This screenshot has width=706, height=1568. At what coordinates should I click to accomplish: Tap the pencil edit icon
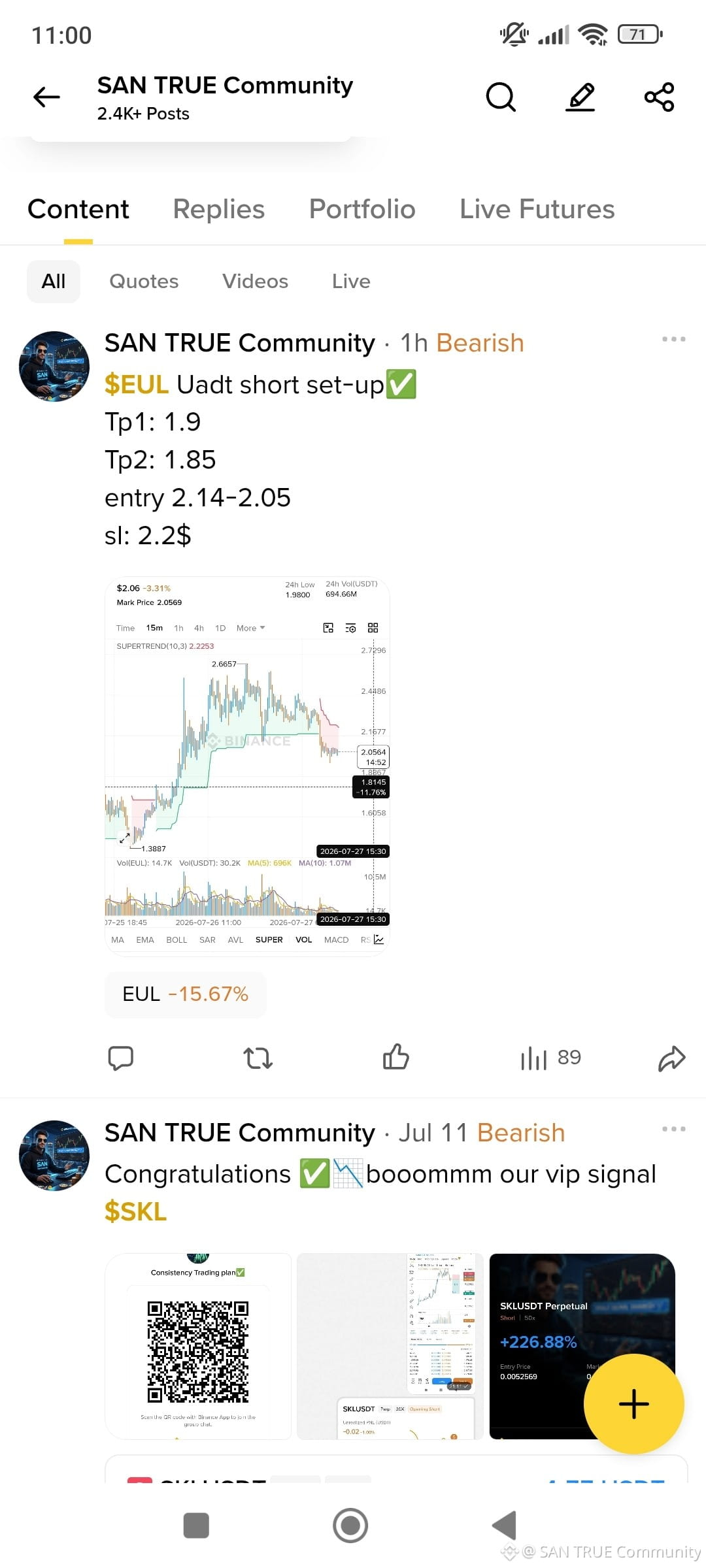pos(580,97)
